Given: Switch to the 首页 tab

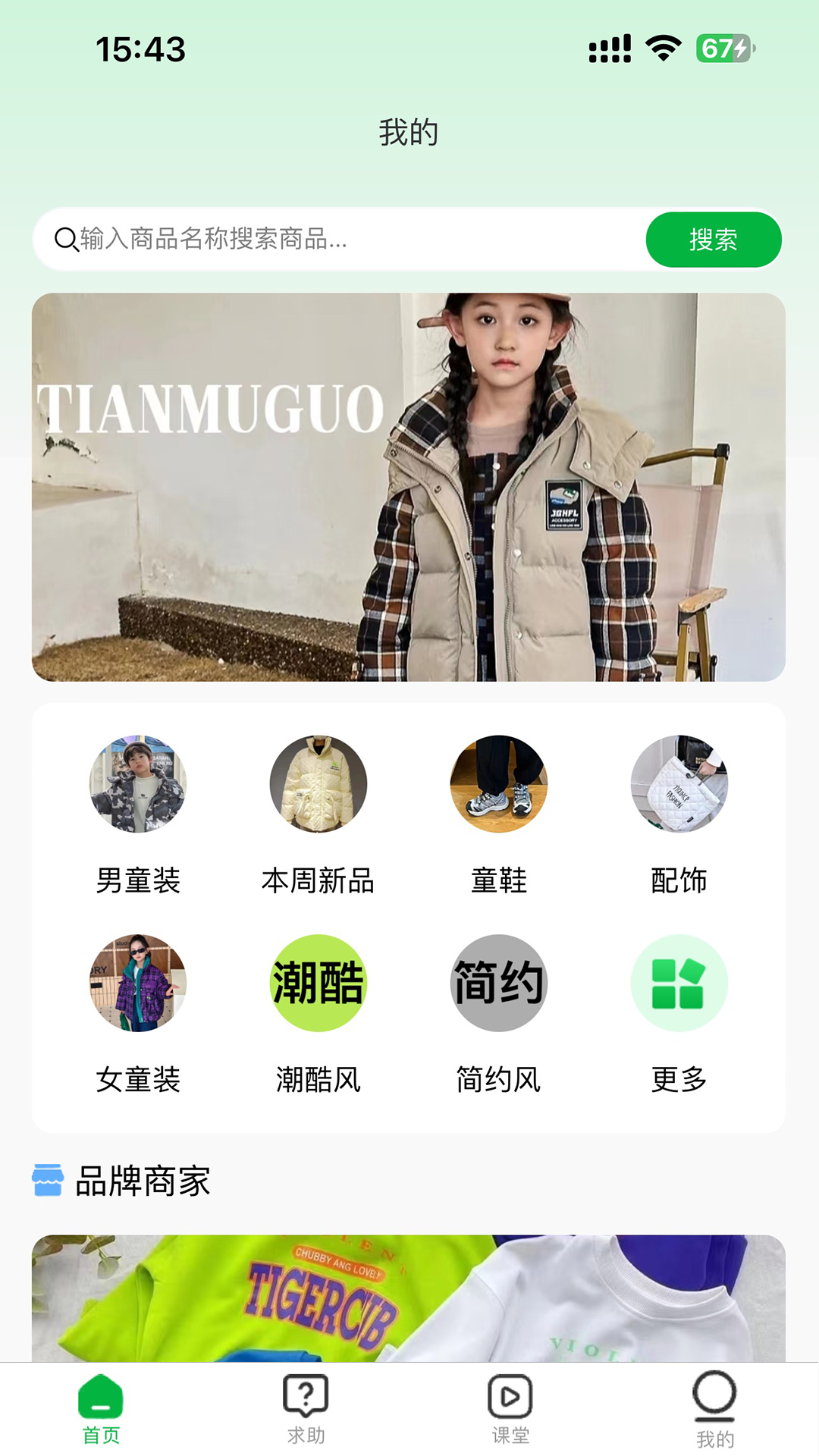Looking at the screenshot, I should (x=101, y=1409).
